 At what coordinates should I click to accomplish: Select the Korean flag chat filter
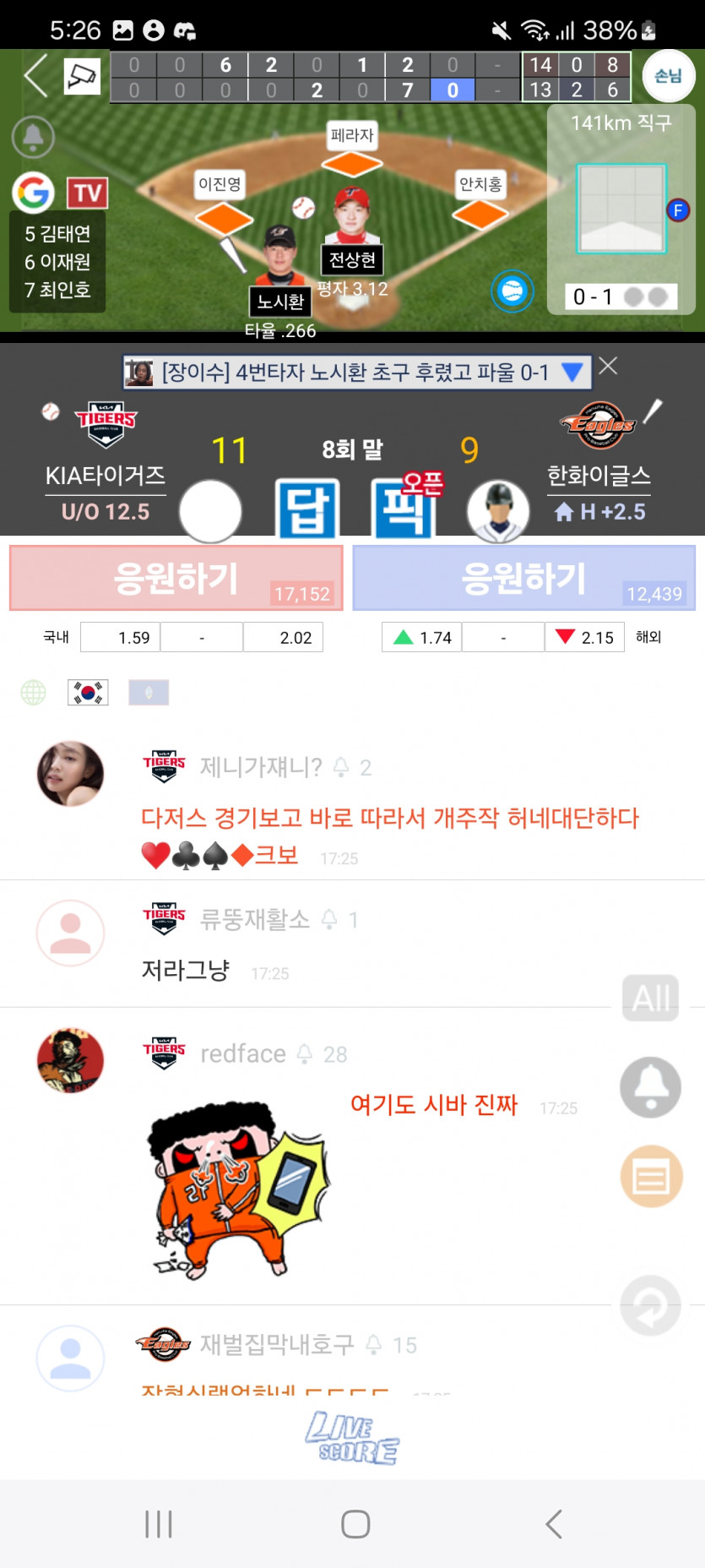pyautogui.click(x=88, y=693)
